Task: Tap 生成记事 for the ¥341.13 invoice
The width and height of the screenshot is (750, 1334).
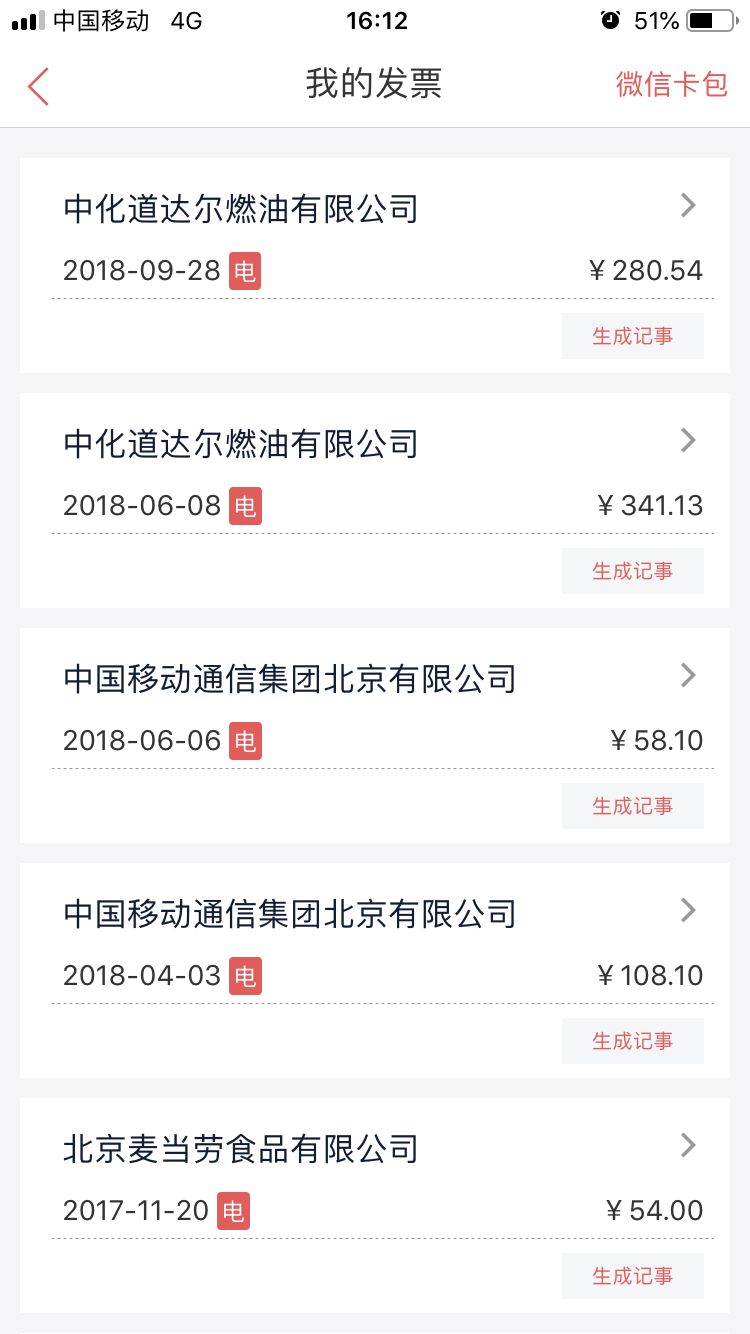Action: [633, 571]
